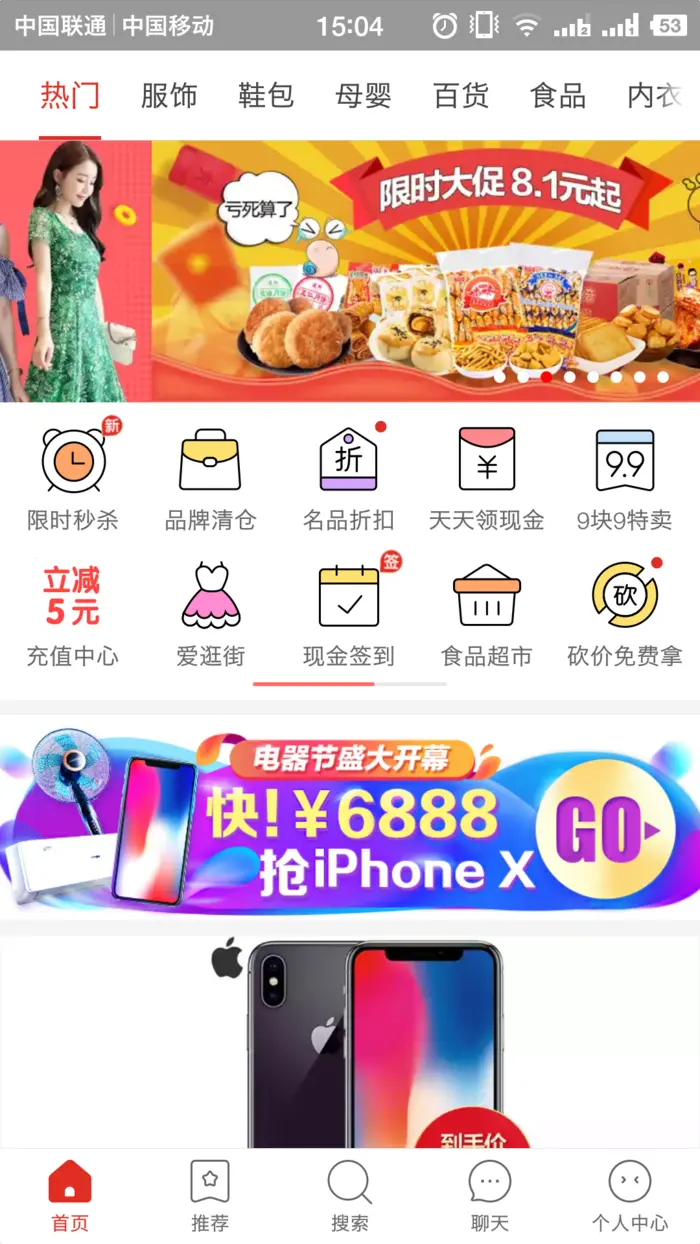Open the 母婴 category tab
This screenshot has width=700, height=1244.
[363, 96]
